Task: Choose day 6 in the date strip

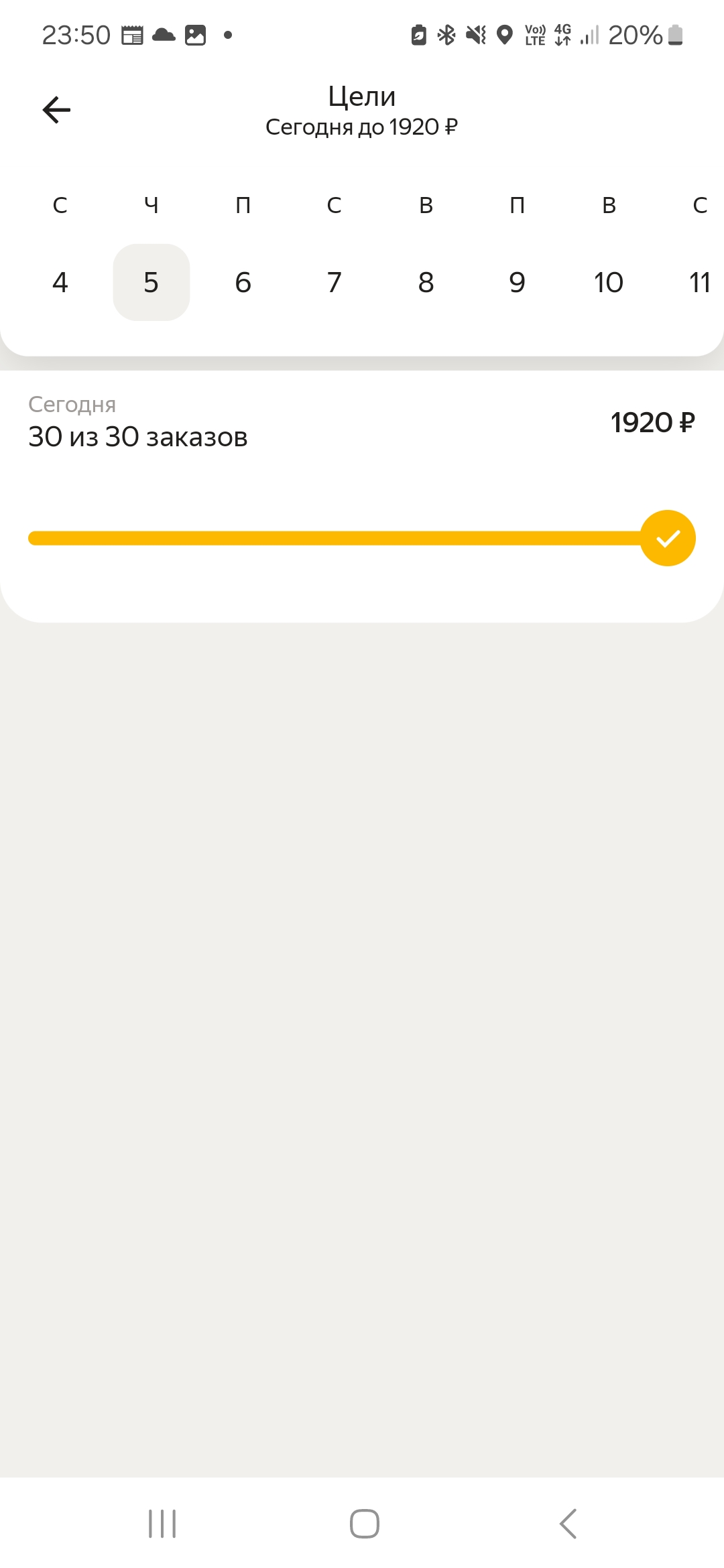Action: [243, 282]
